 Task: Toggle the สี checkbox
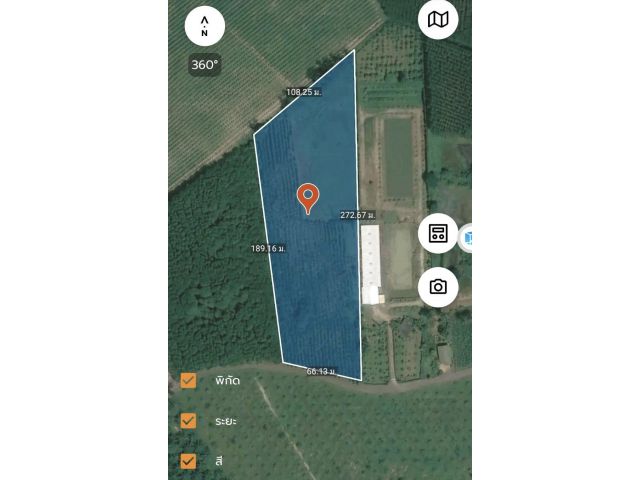[188, 461]
